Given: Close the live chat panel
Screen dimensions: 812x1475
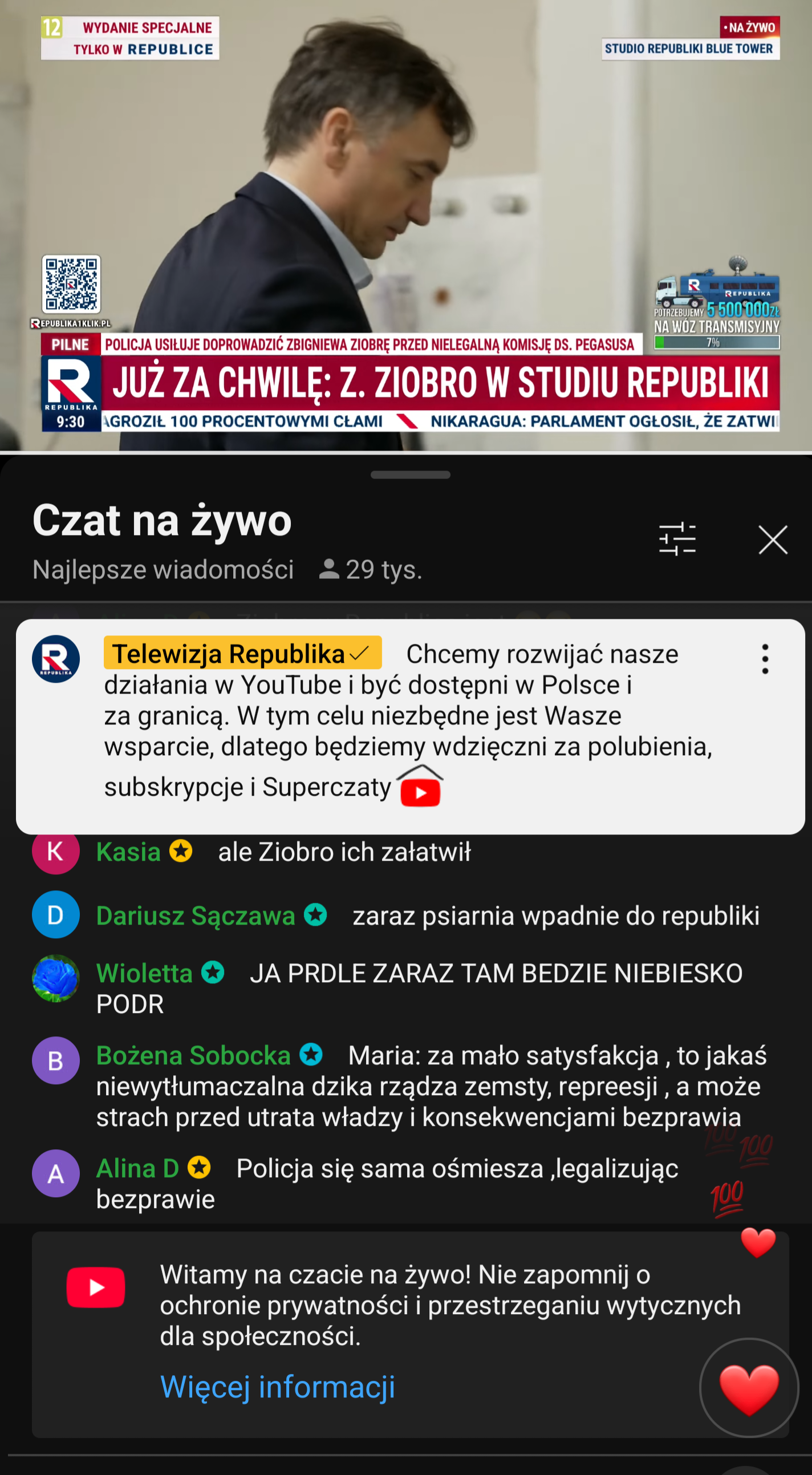Looking at the screenshot, I should [773, 540].
